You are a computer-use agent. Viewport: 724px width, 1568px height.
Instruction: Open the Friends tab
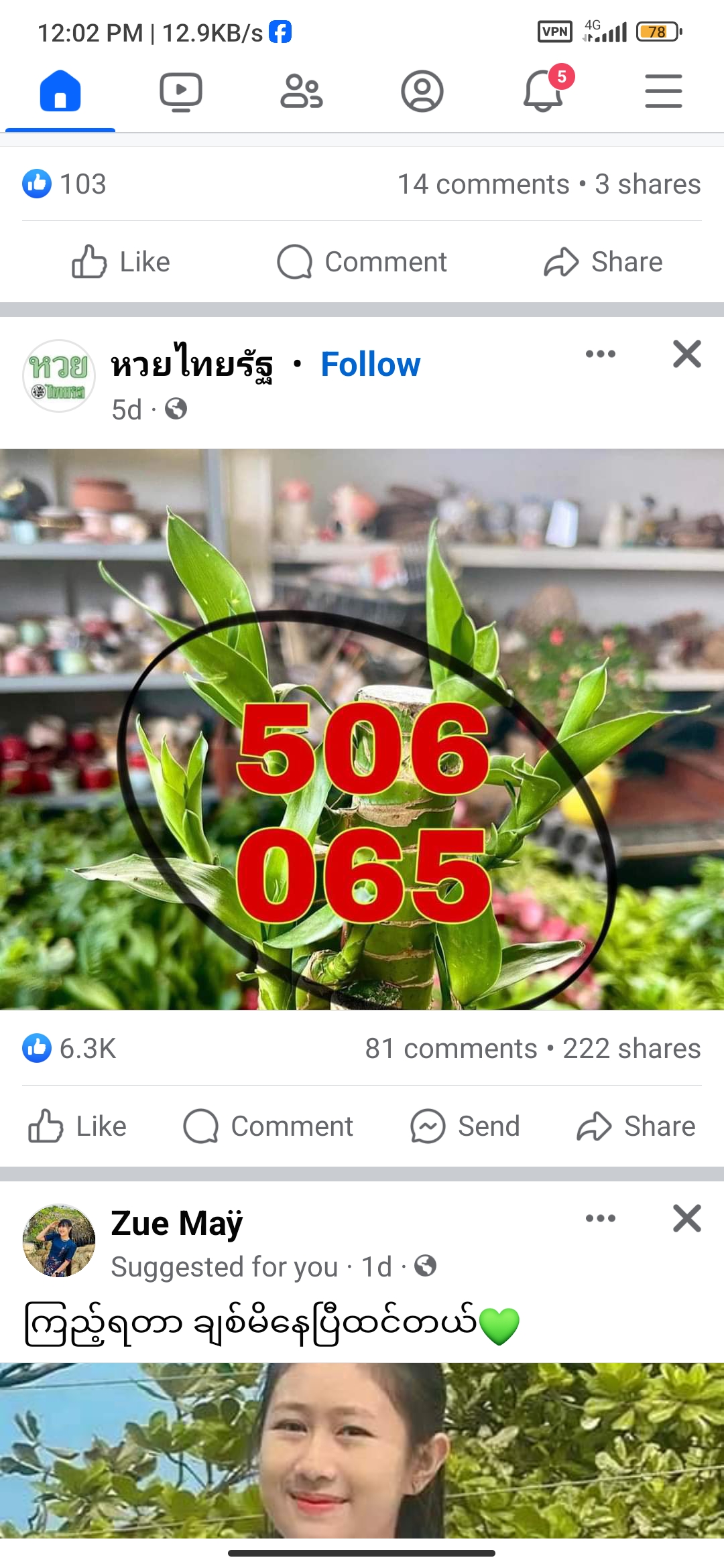pyautogui.click(x=302, y=91)
